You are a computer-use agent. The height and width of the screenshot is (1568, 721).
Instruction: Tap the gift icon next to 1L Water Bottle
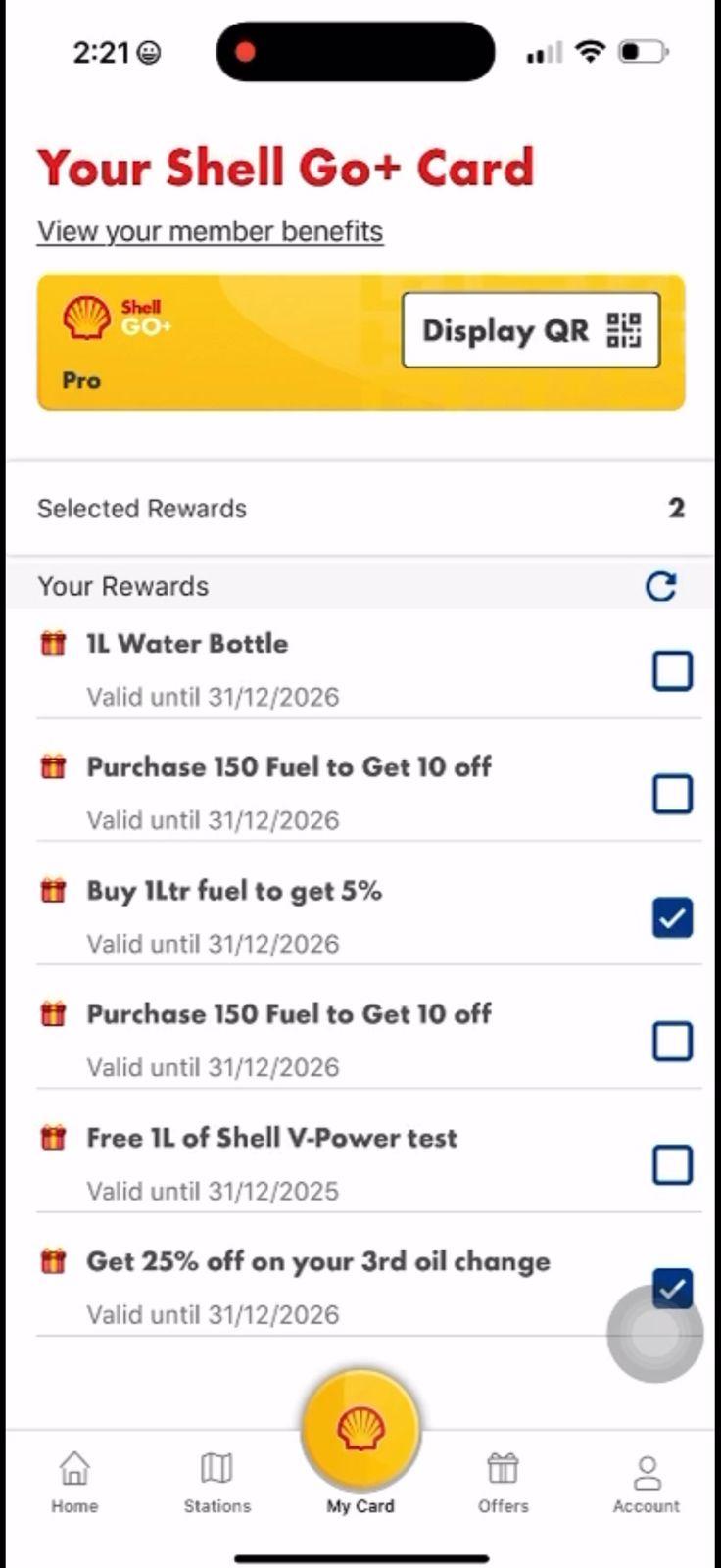[53, 642]
